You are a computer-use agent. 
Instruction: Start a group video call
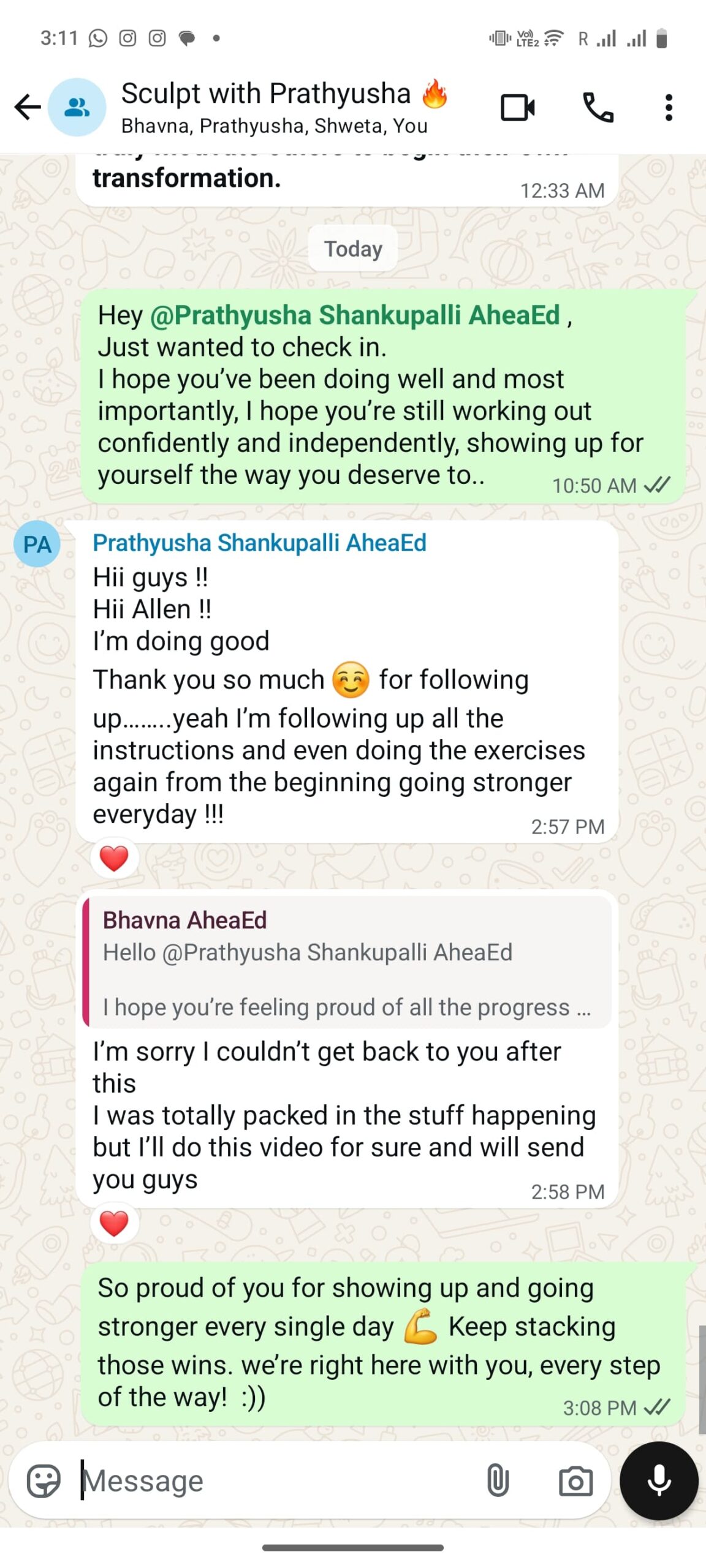click(x=518, y=108)
